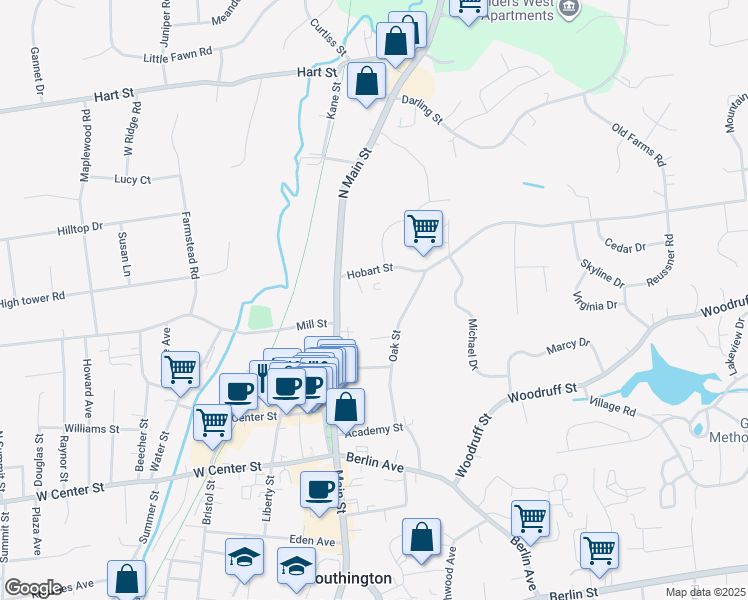Tap the grocery cart marker above Berlin St
Screen dimensions: 748x600
click(600, 552)
